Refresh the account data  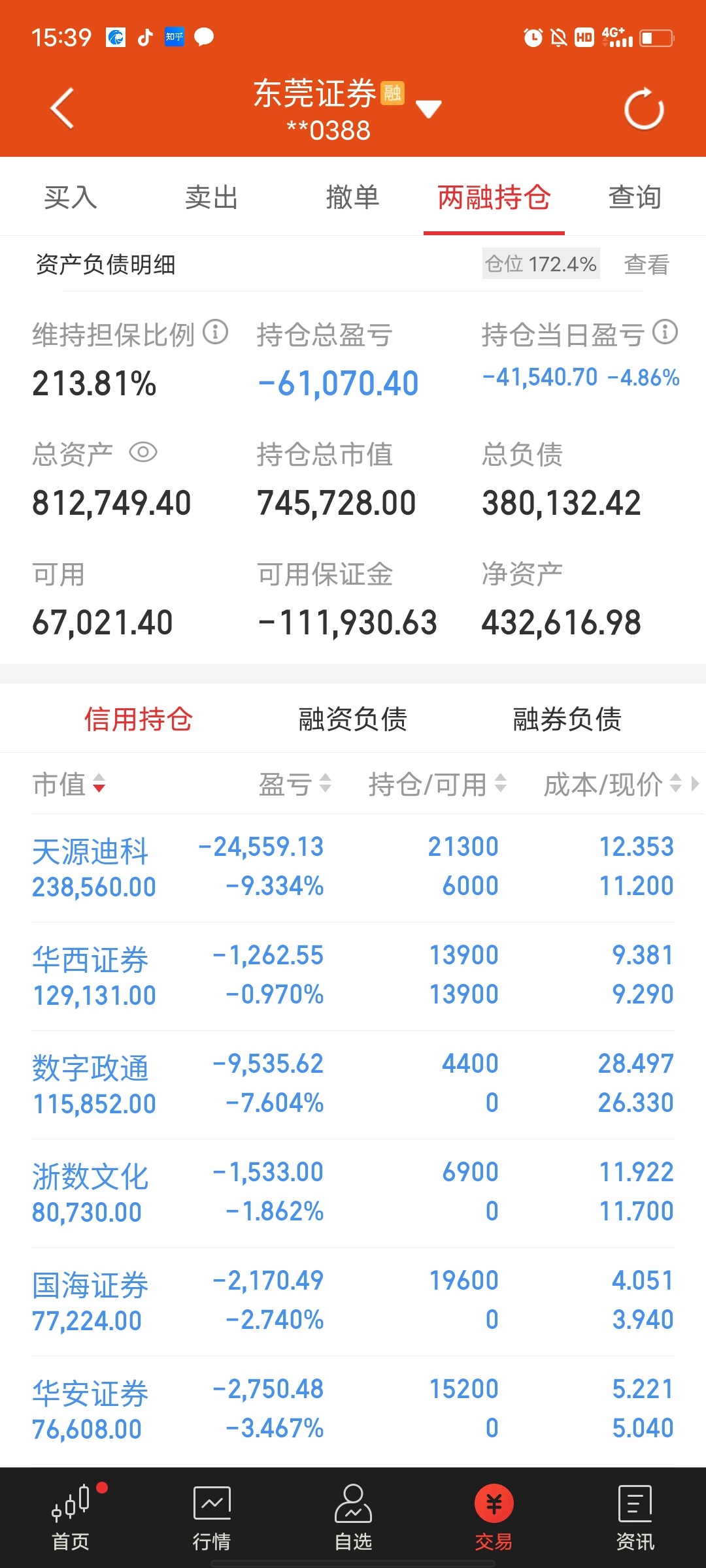click(644, 108)
